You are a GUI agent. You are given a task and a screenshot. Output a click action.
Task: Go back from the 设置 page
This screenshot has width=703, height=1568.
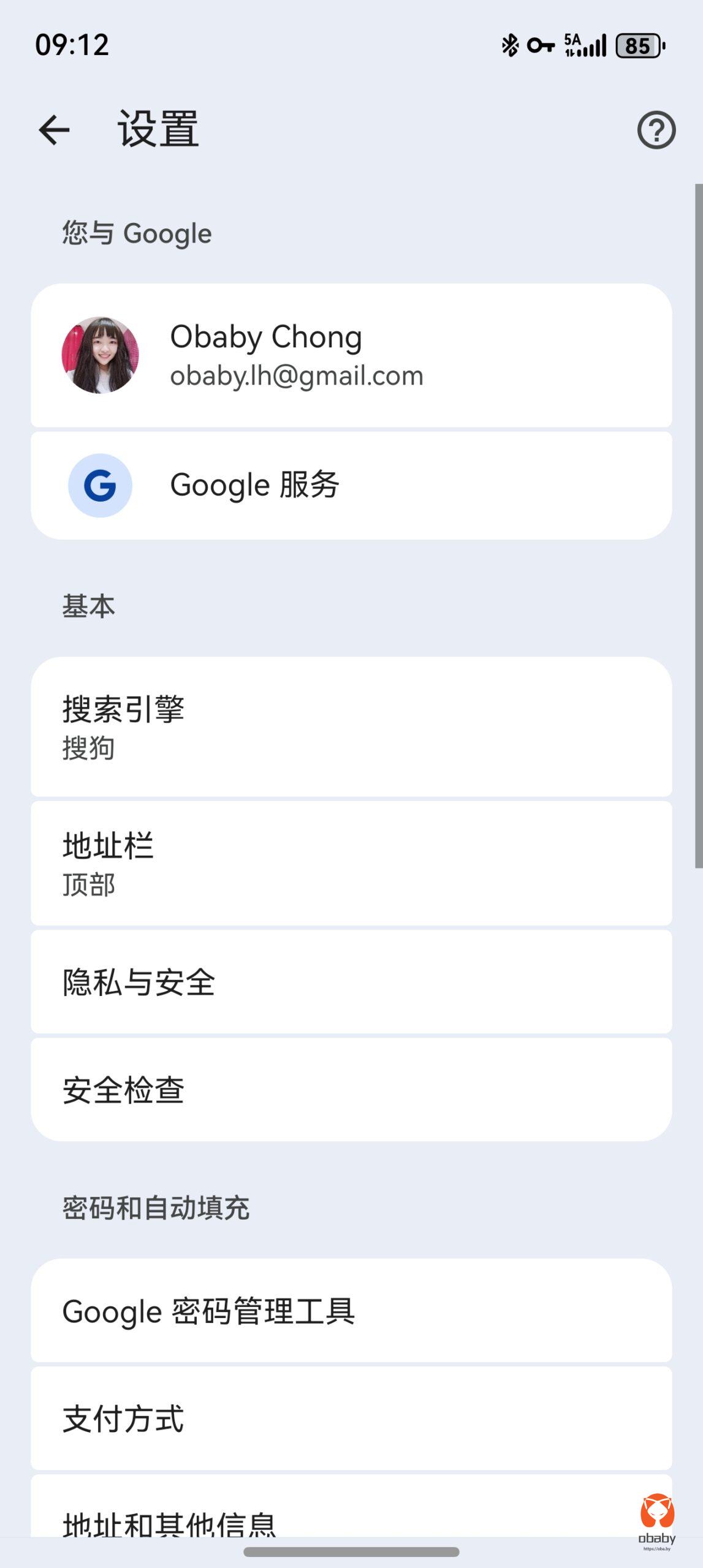click(54, 130)
